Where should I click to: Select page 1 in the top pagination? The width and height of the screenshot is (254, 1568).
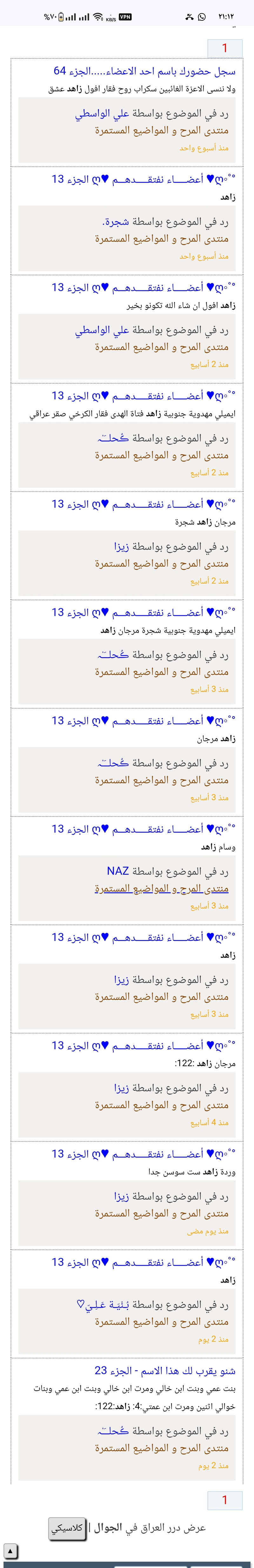pyautogui.click(x=225, y=48)
